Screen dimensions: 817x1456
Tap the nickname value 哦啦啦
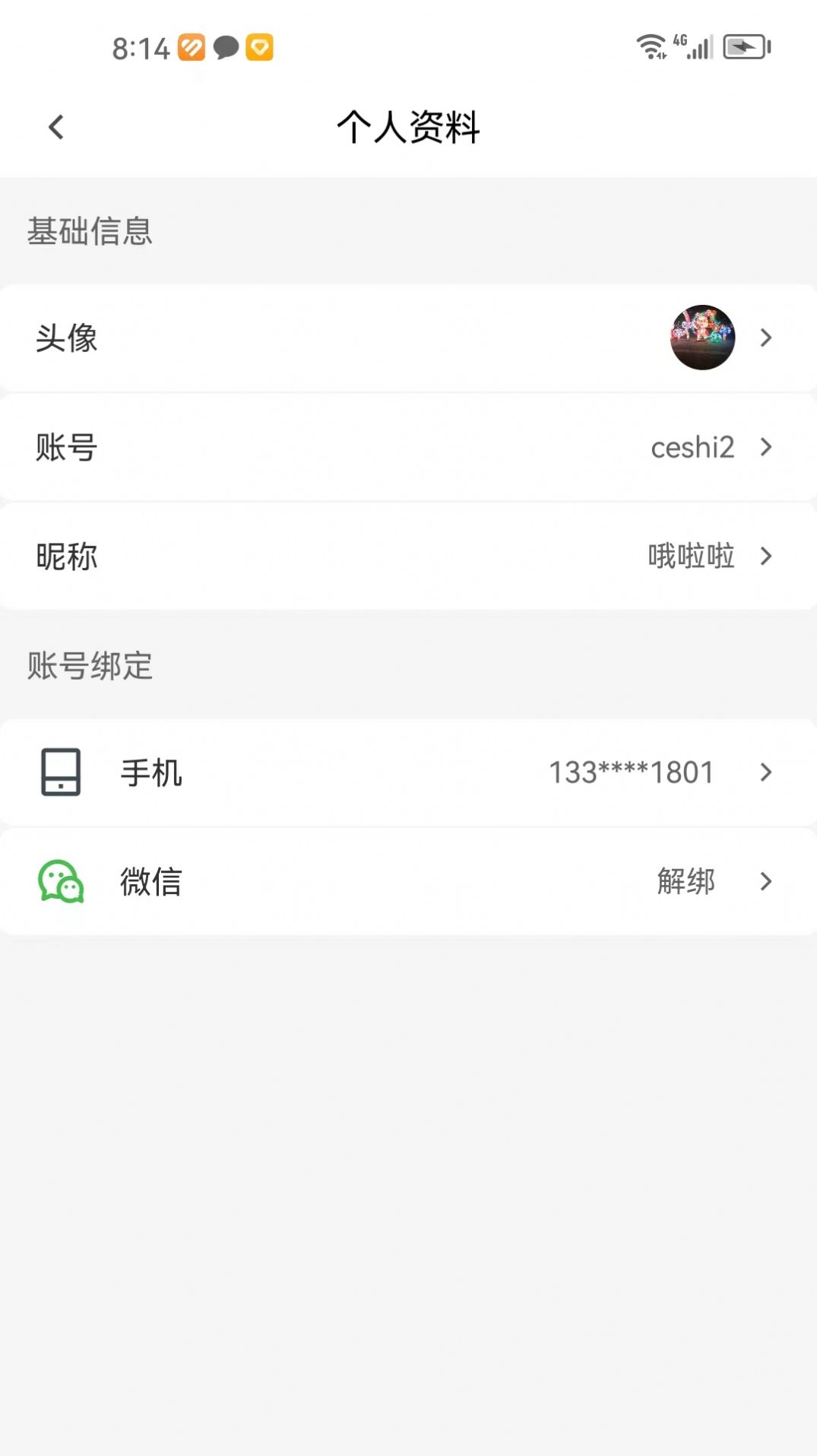click(691, 557)
